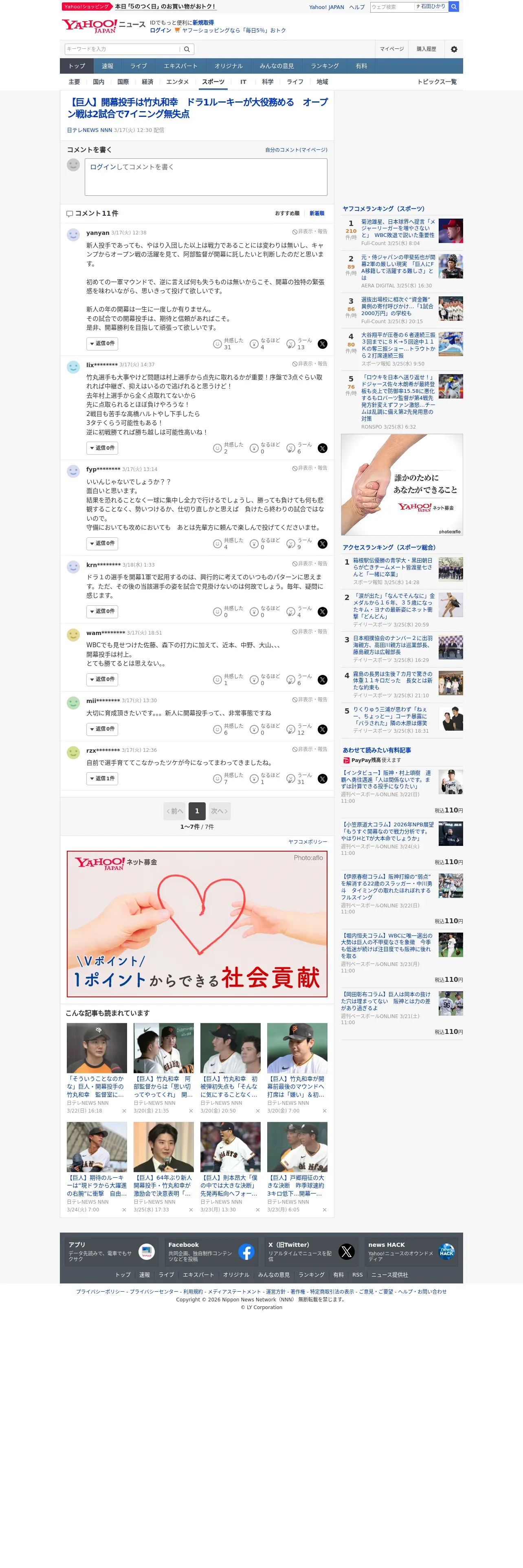Select the 国内 category

99,81
